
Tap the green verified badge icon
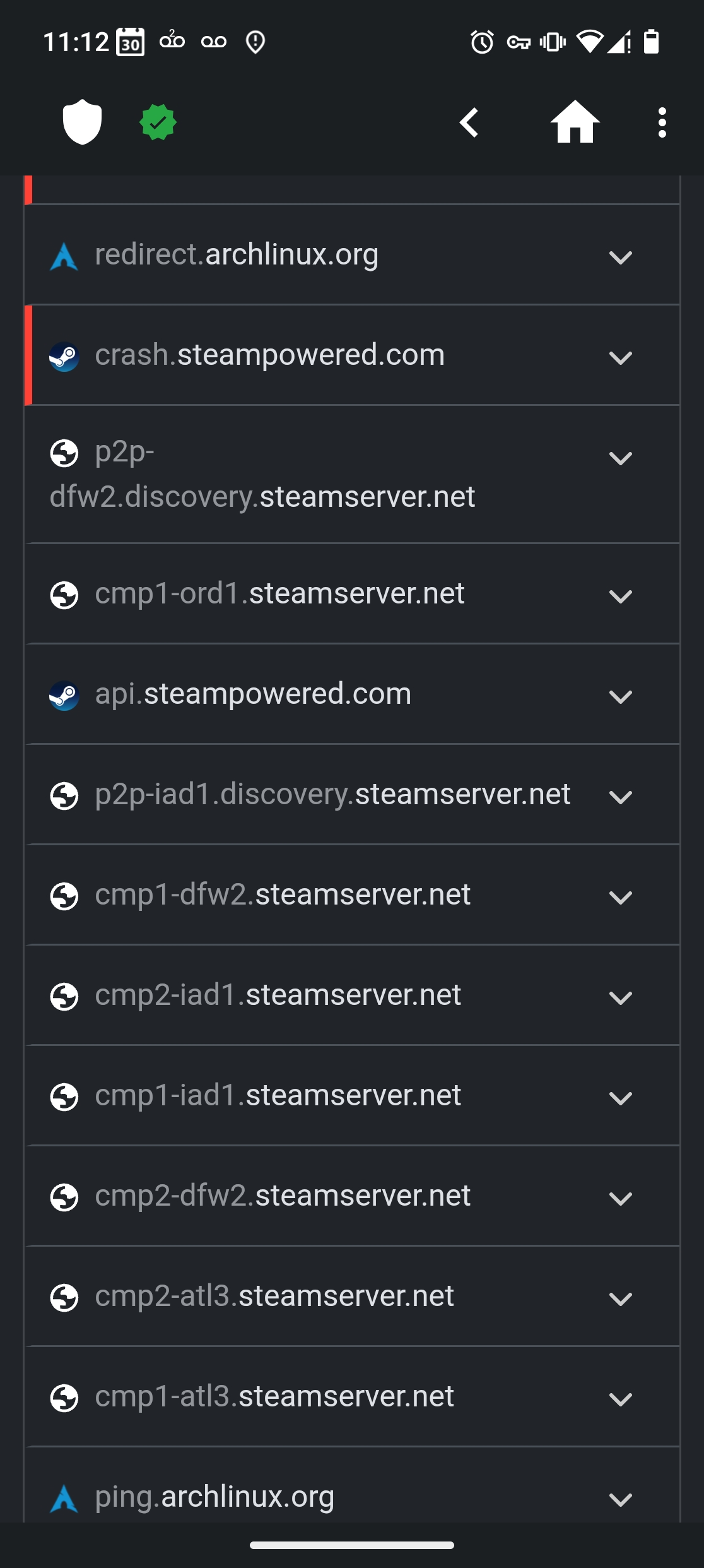(158, 122)
